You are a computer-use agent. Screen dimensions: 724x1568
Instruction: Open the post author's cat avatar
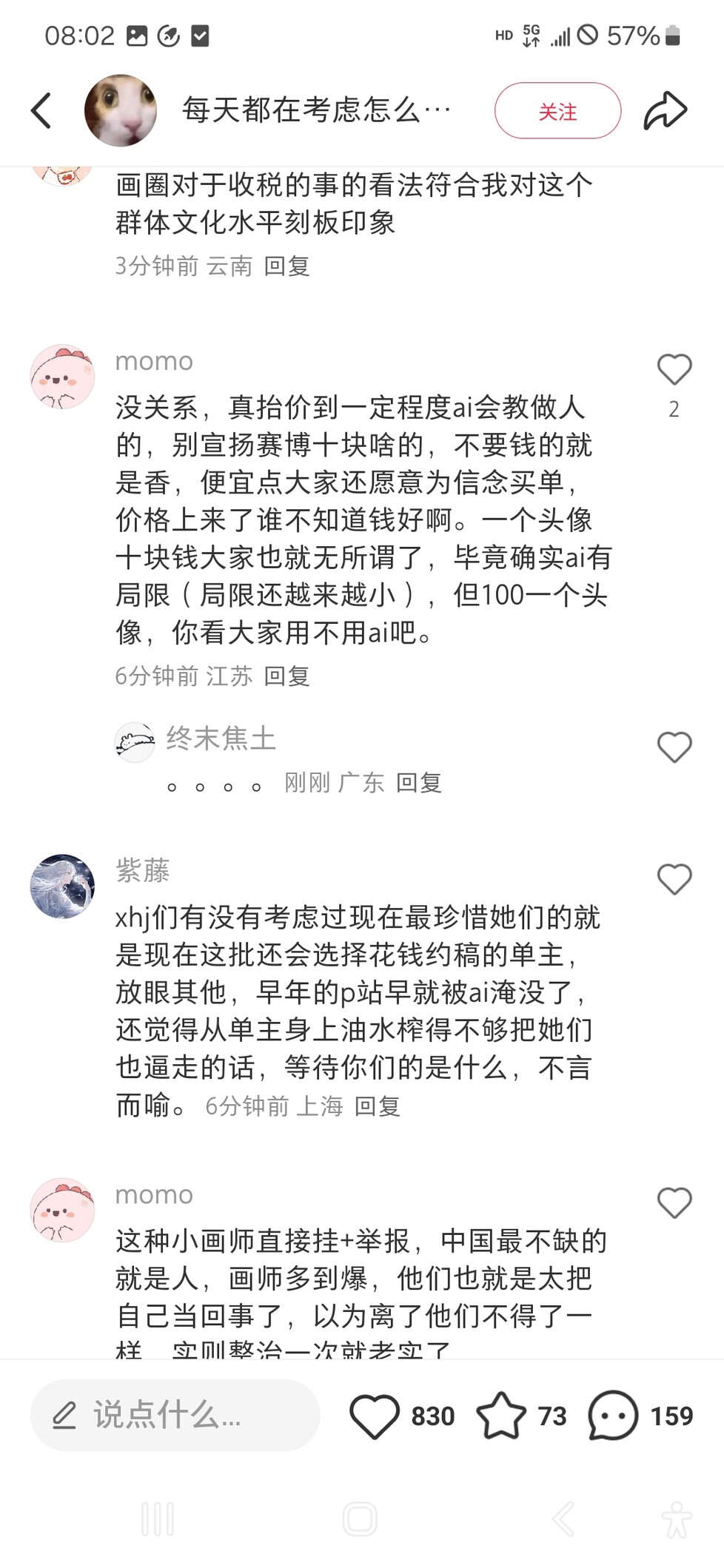[121, 111]
